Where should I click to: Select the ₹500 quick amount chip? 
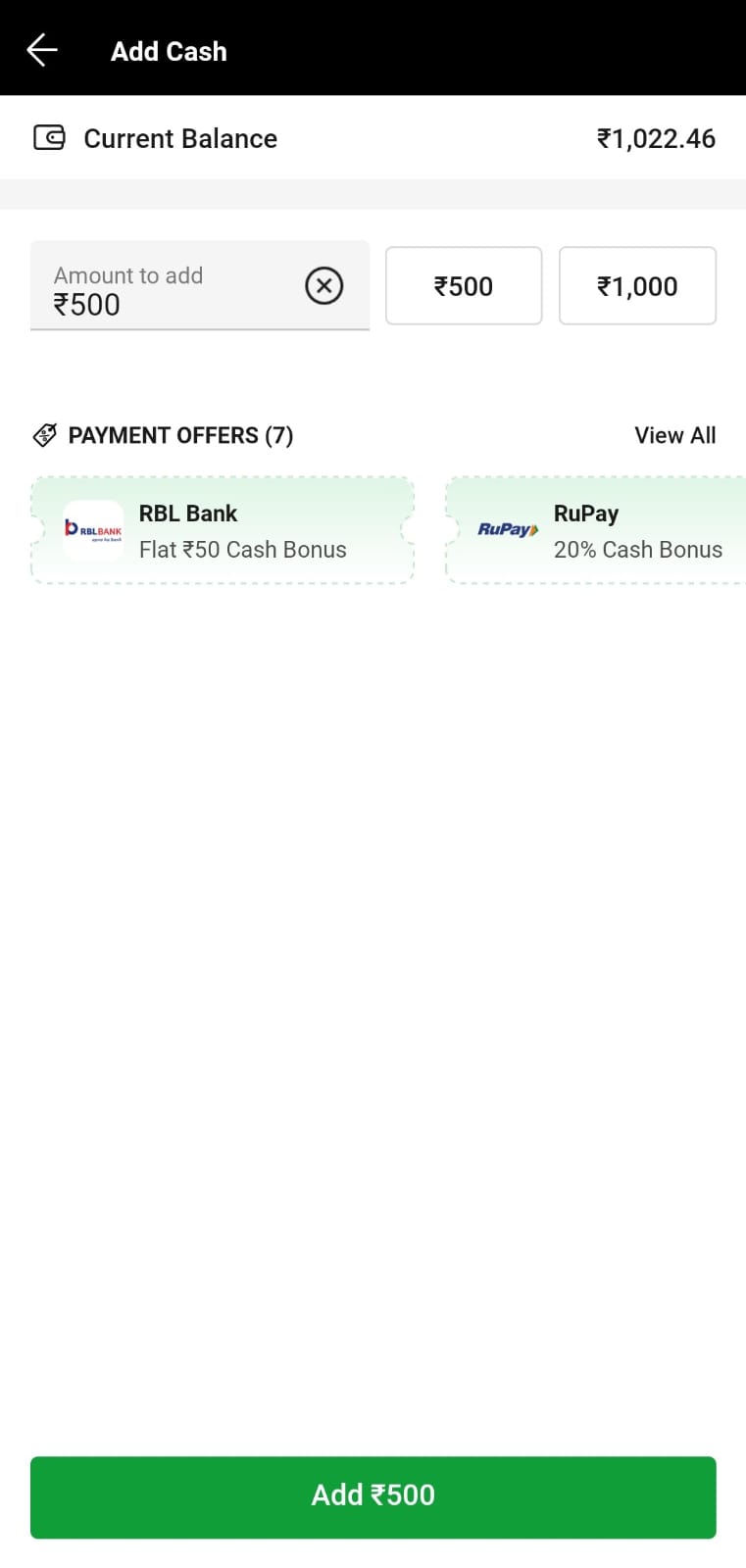[x=464, y=286]
